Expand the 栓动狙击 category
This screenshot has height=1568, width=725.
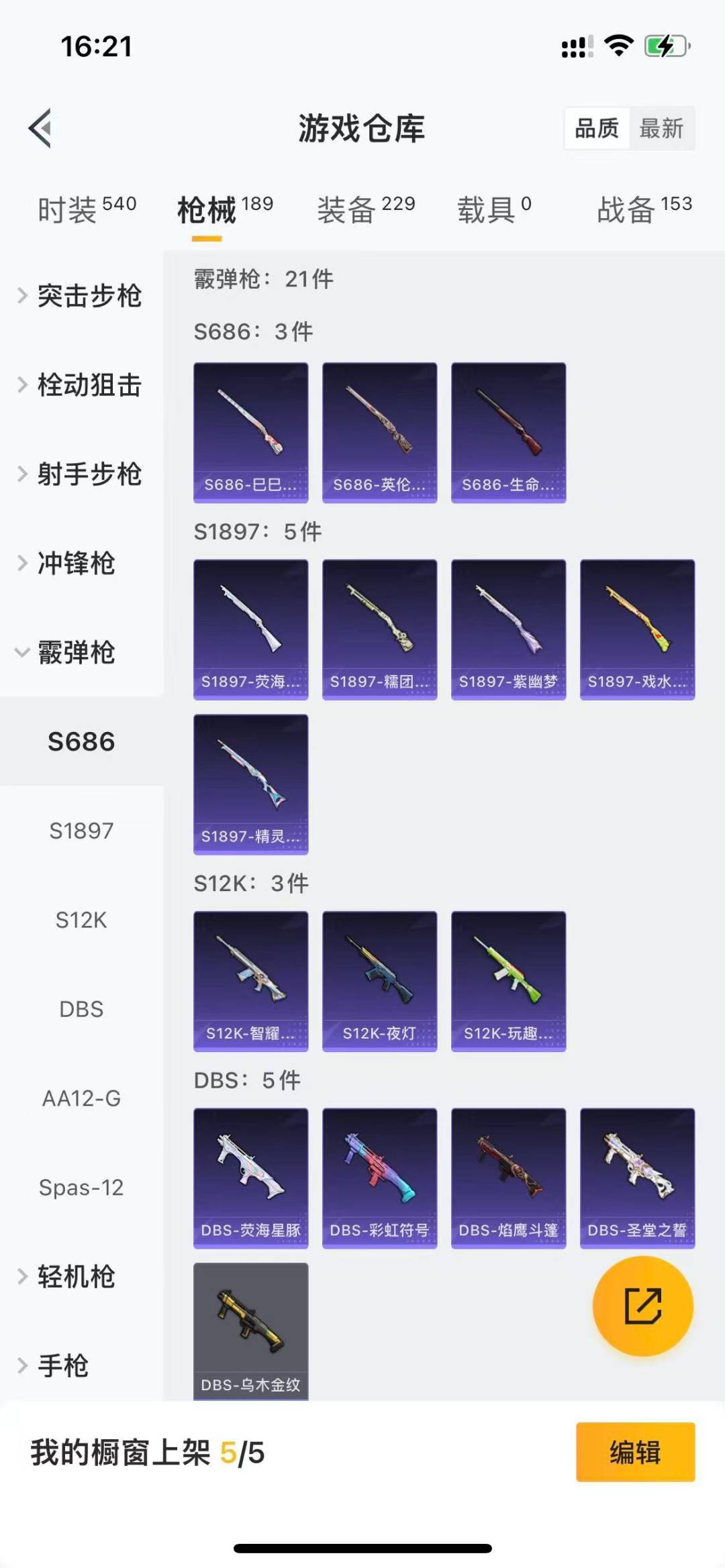[81, 385]
